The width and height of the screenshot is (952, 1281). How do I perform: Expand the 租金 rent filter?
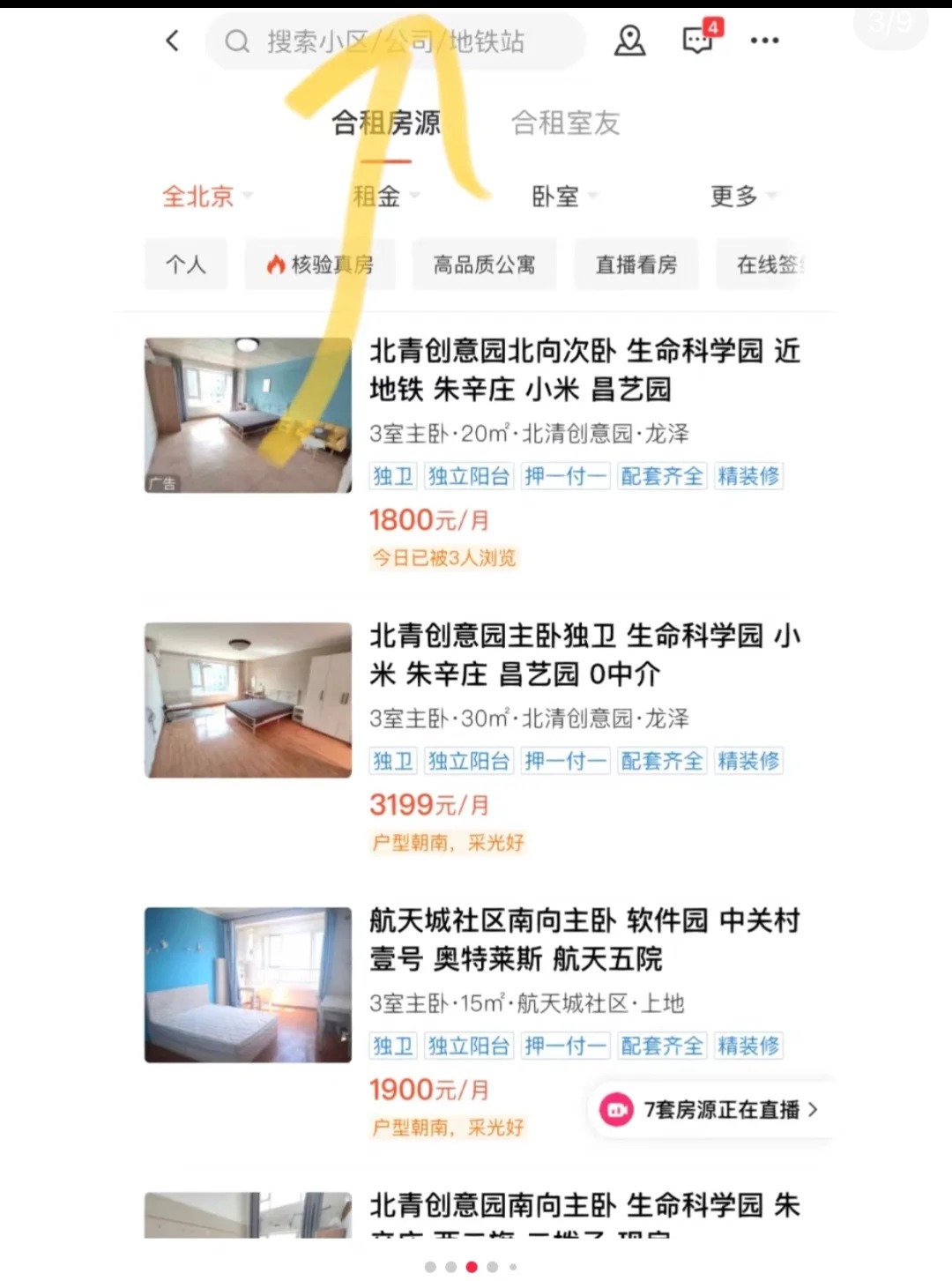tap(384, 196)
